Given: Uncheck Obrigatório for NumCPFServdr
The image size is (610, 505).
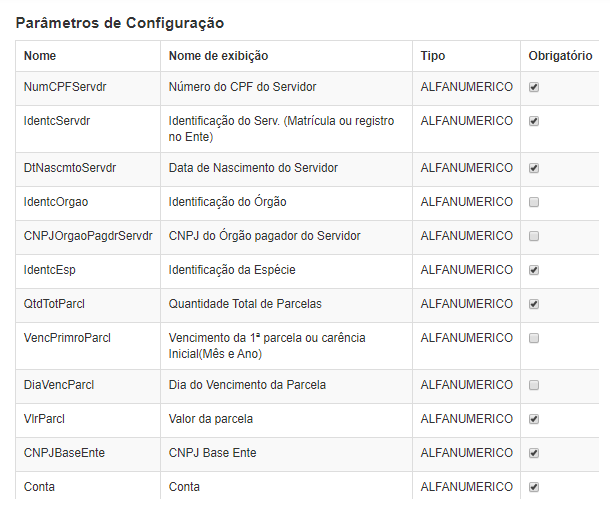Looking at the screenshot, I should [x=534, y=87].
